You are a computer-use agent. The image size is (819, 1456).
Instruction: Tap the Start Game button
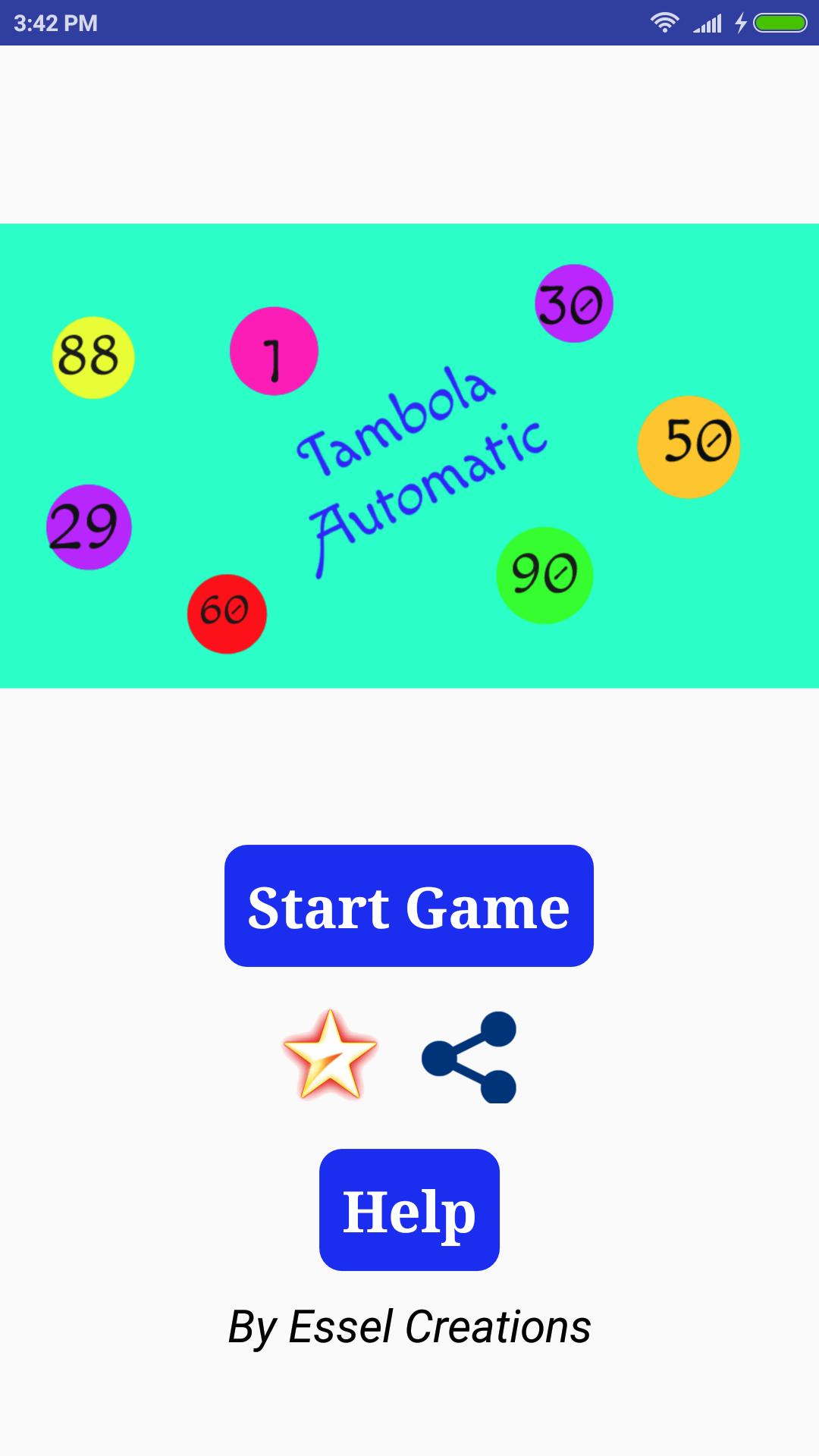409,905
